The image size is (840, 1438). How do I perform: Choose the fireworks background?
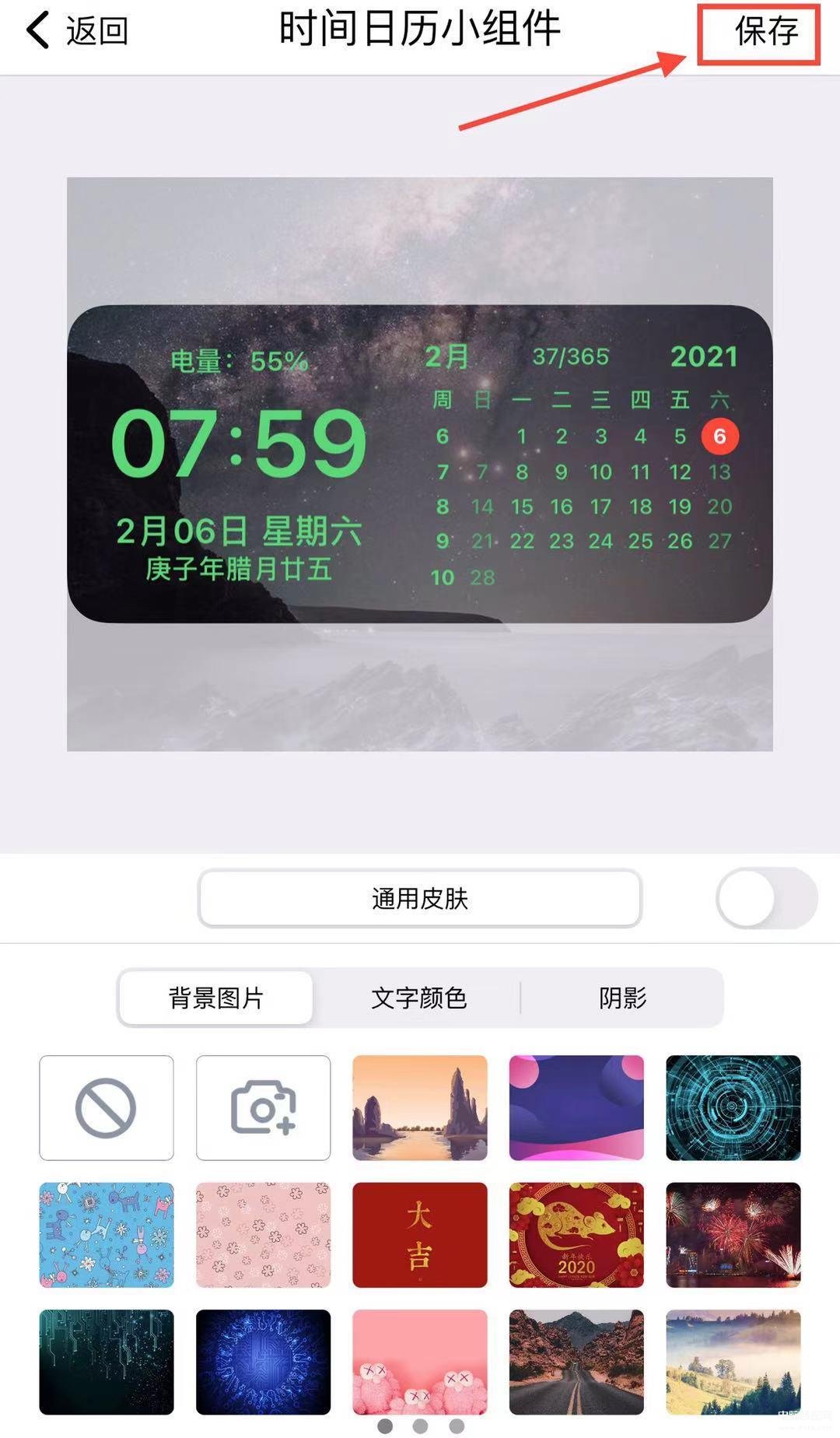(x=733, y=1235)
